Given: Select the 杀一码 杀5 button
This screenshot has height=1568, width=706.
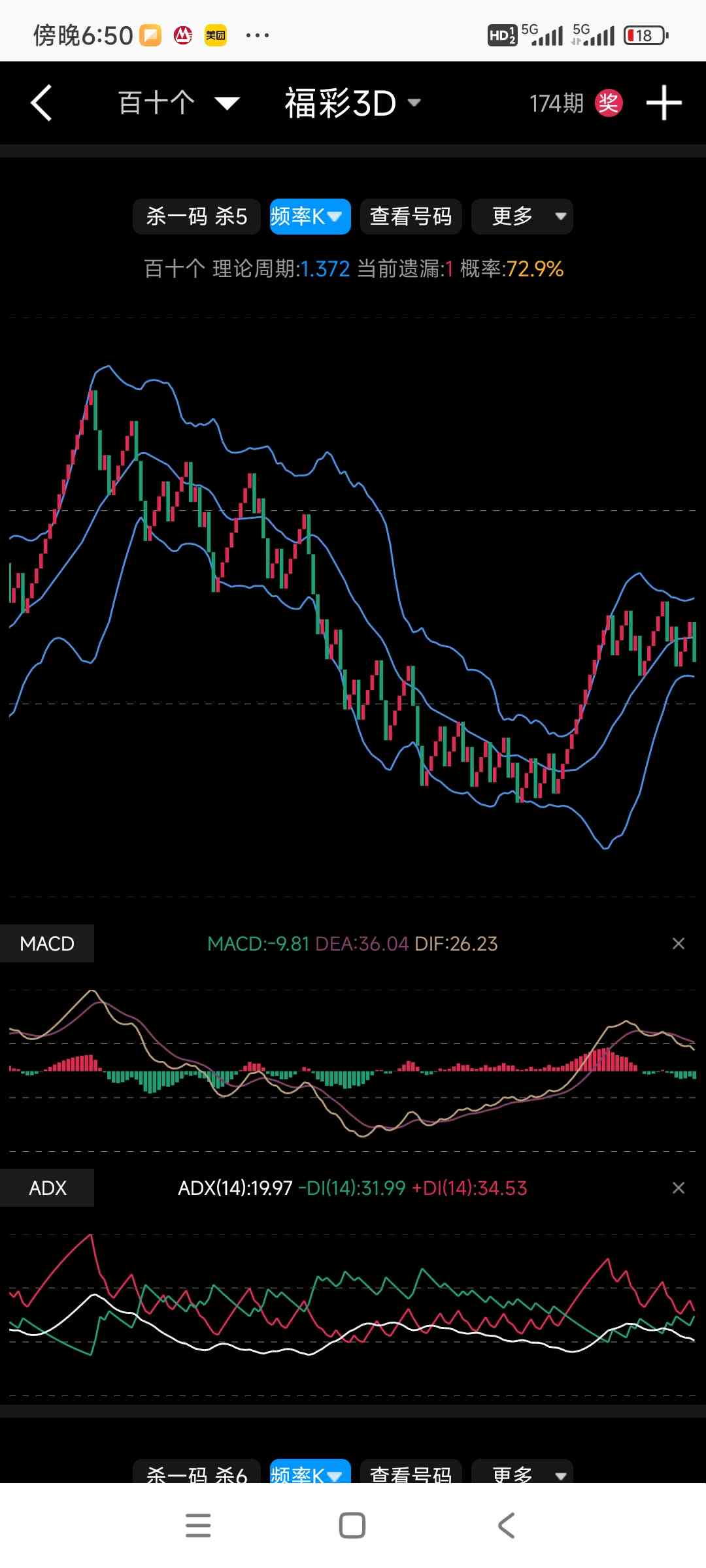Looking at the screenshot, I should coord(197,216).
